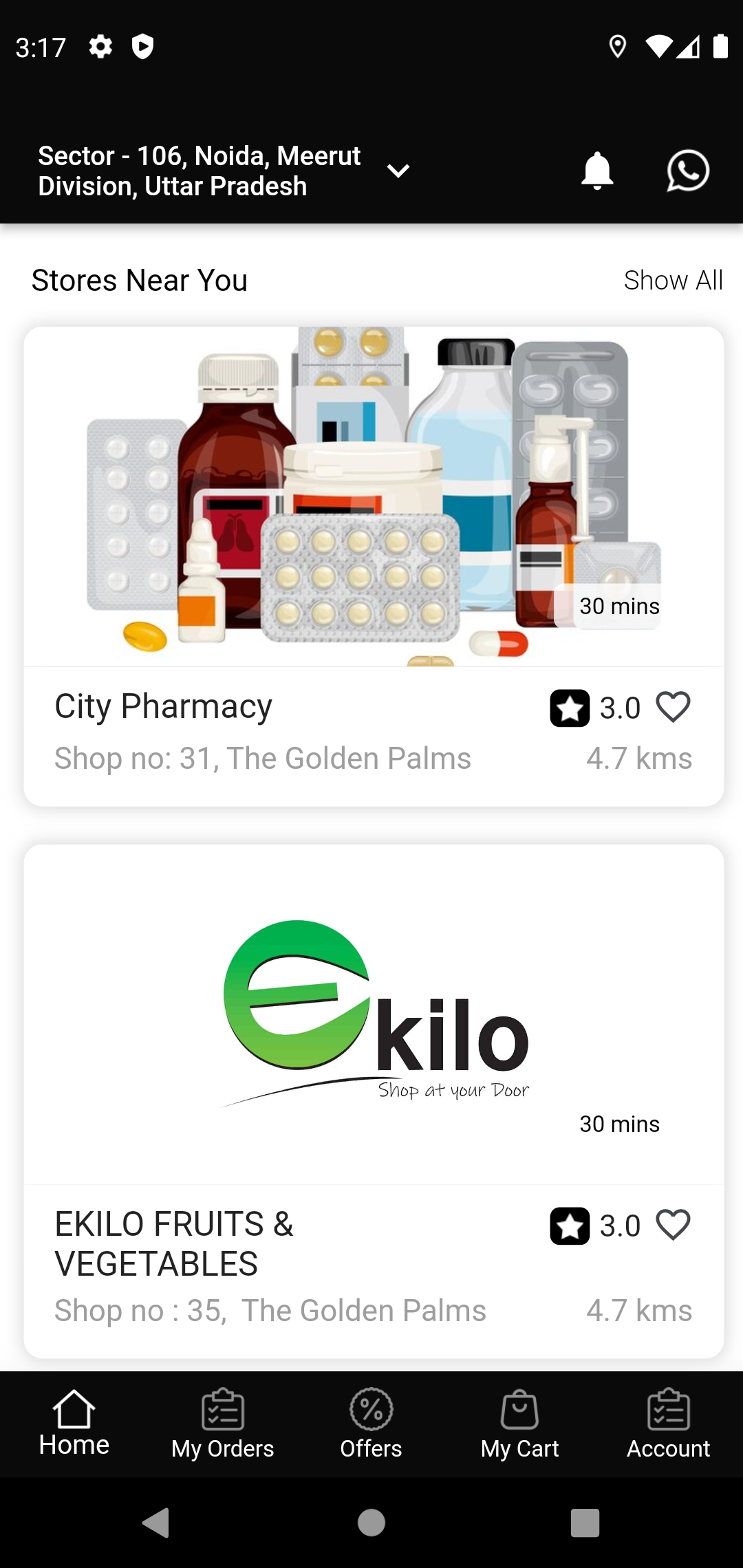Viewport: 743px width, 1568px height.
Task: Show all stores near you
Action: coord(673,281)
